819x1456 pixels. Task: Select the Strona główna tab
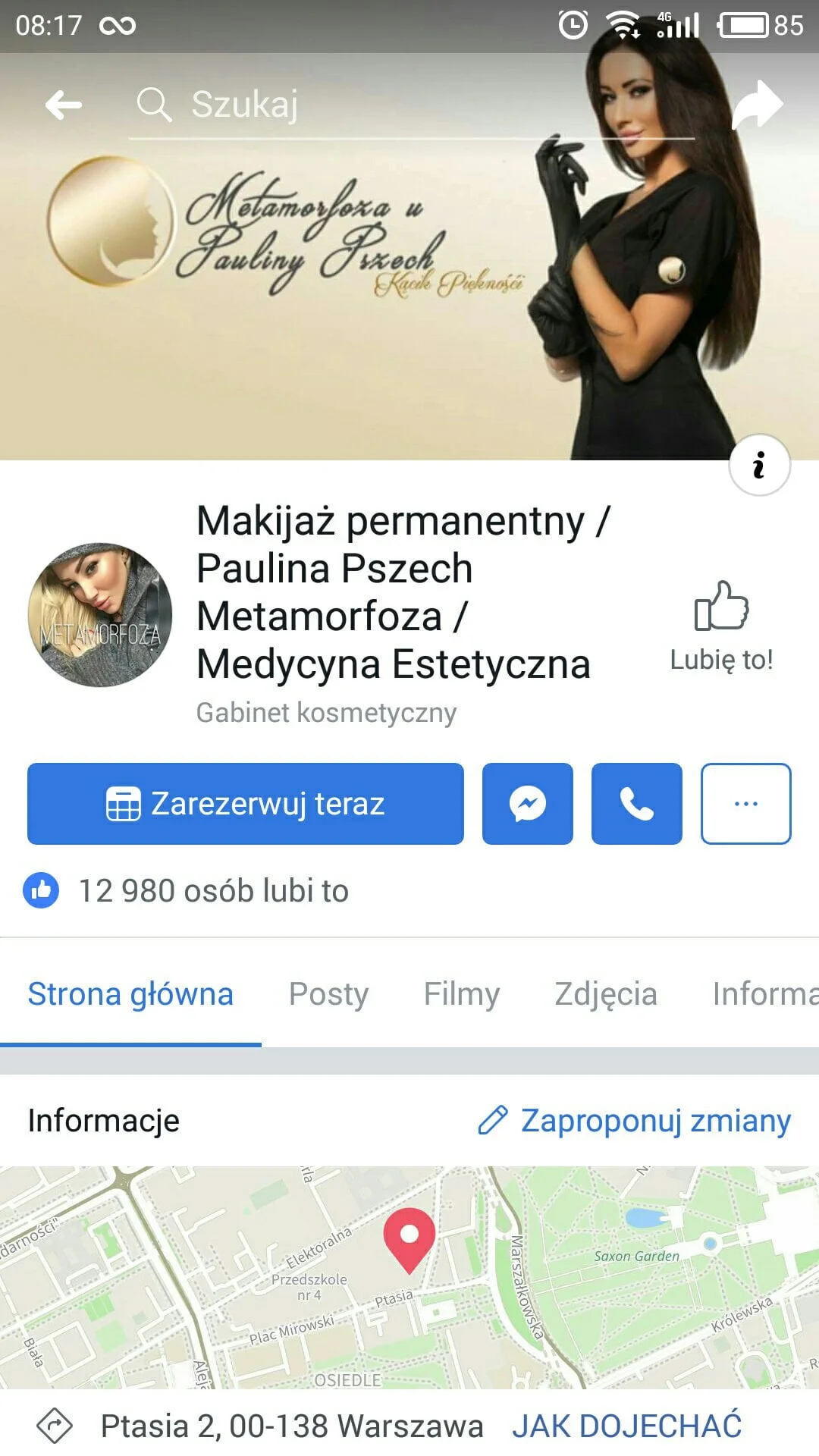click(130, 993)
